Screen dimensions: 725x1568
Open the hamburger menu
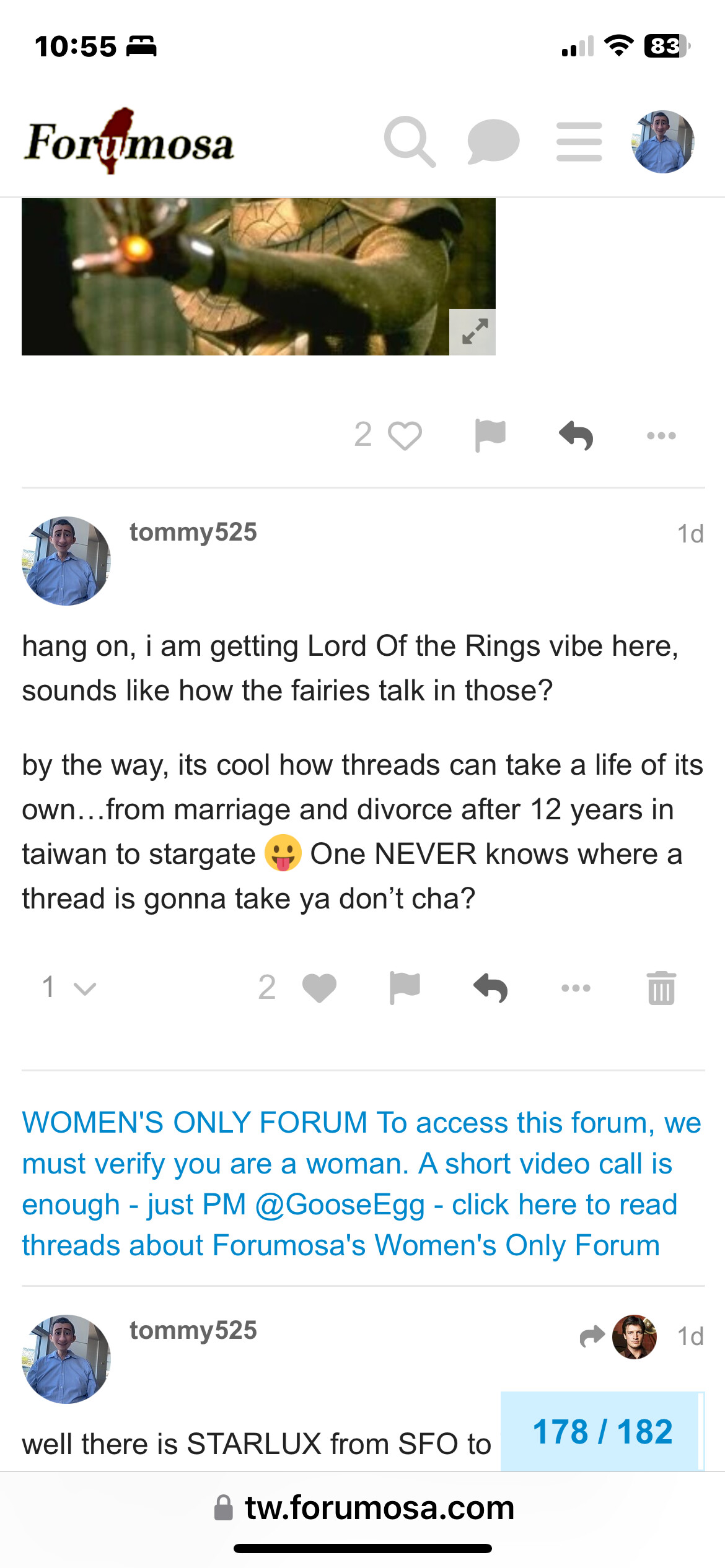579,142
